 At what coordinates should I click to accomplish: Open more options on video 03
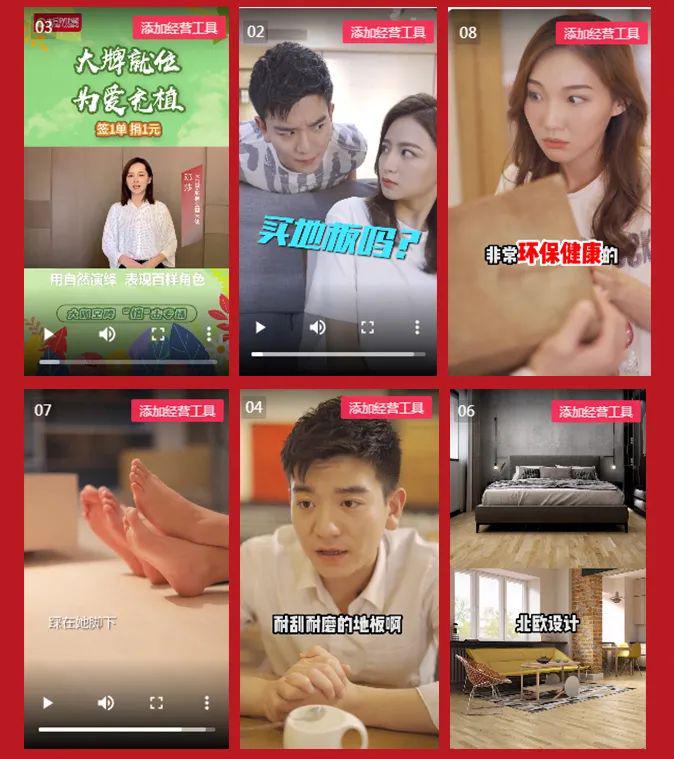click(208, 334)
